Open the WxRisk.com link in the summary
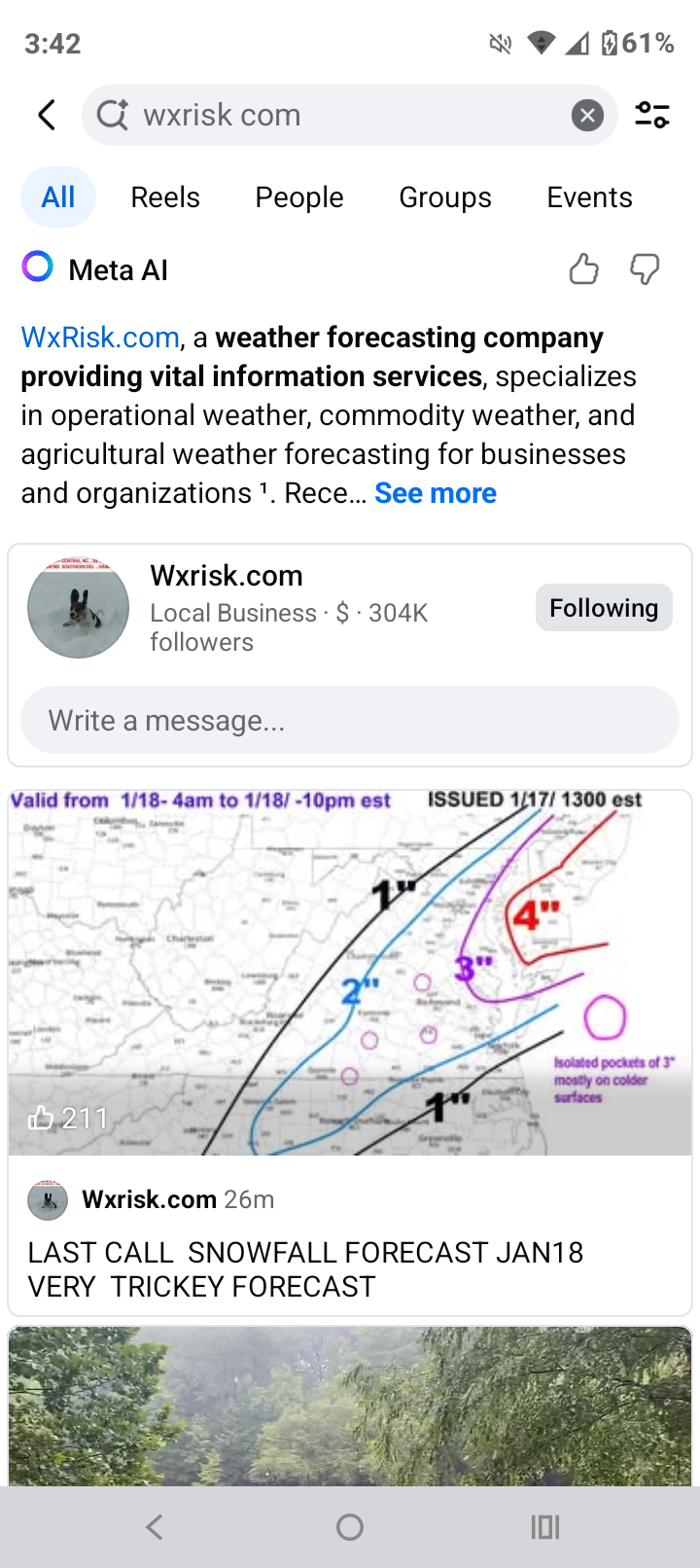This screenshot has width=700, height=1568. [100, 338]
